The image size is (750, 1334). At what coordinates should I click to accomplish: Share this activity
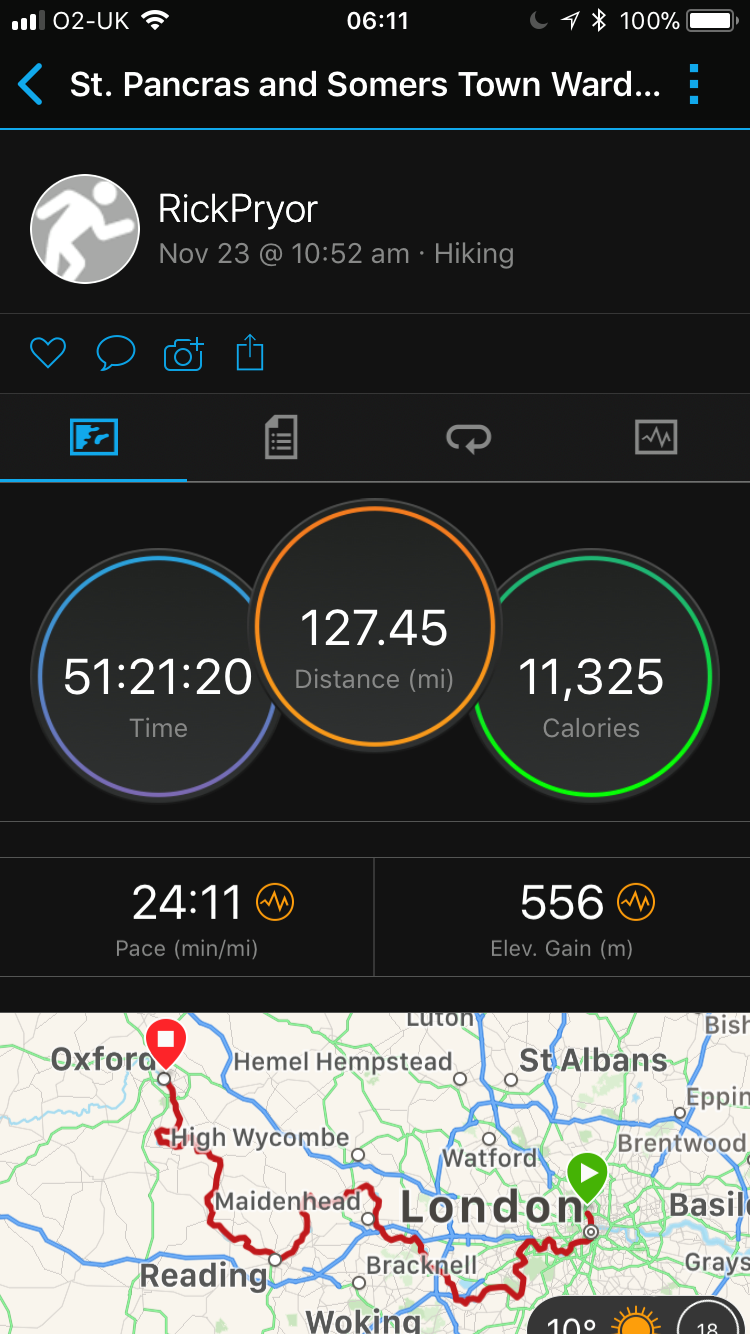click(x=250, y=353)
